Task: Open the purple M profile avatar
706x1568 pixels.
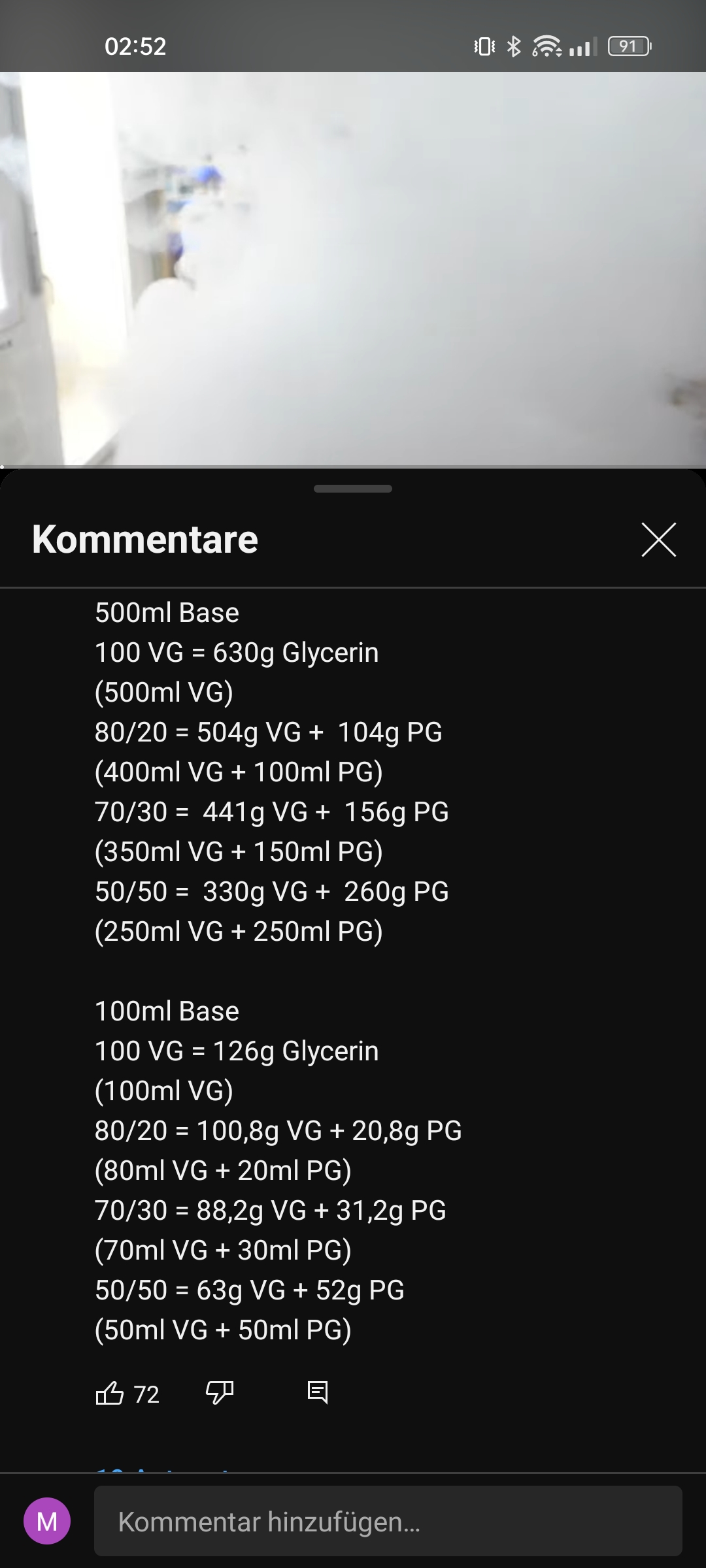Action: (47, 1521)
